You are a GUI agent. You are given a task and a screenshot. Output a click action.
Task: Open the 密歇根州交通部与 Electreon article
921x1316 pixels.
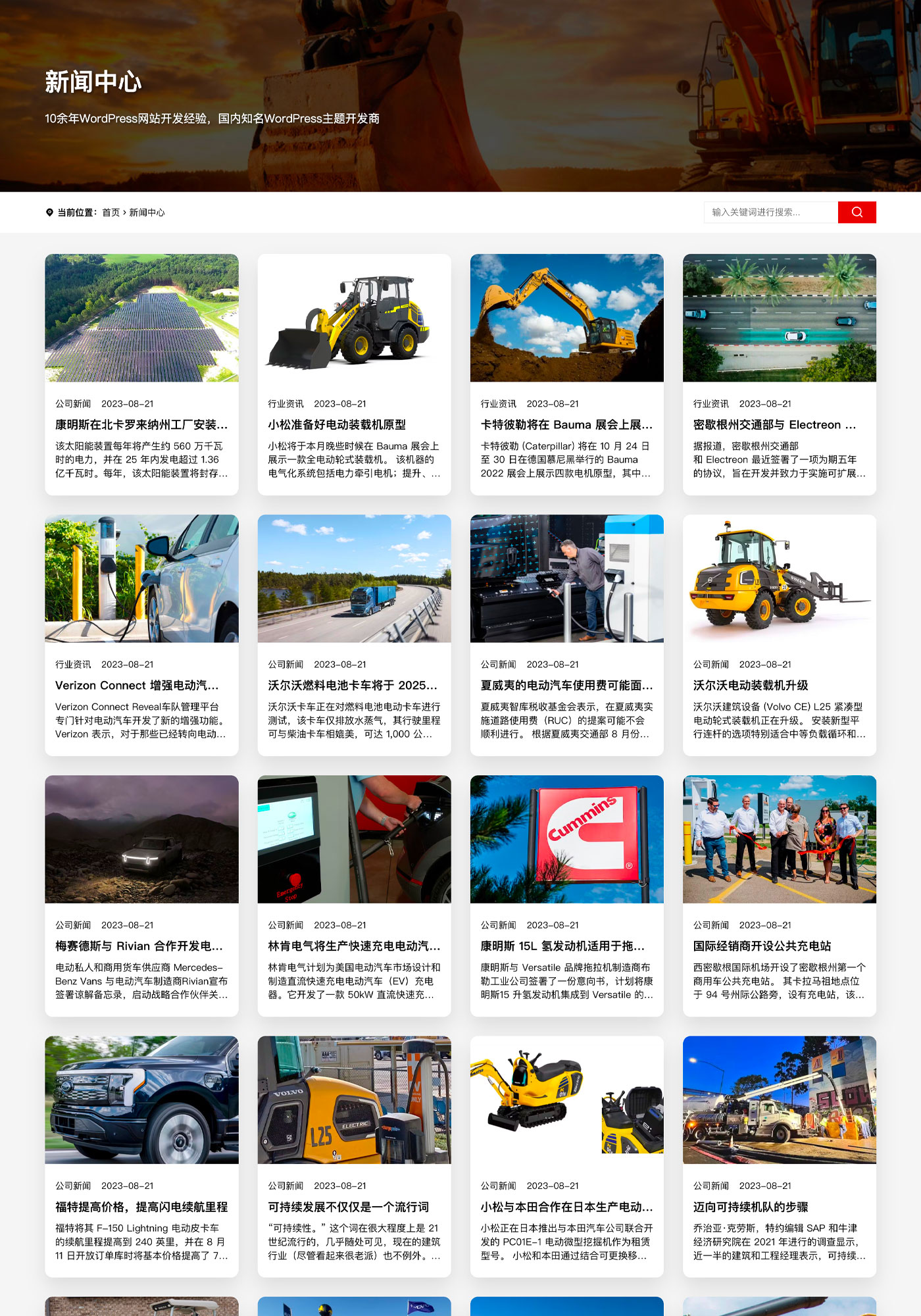[774, 425]
